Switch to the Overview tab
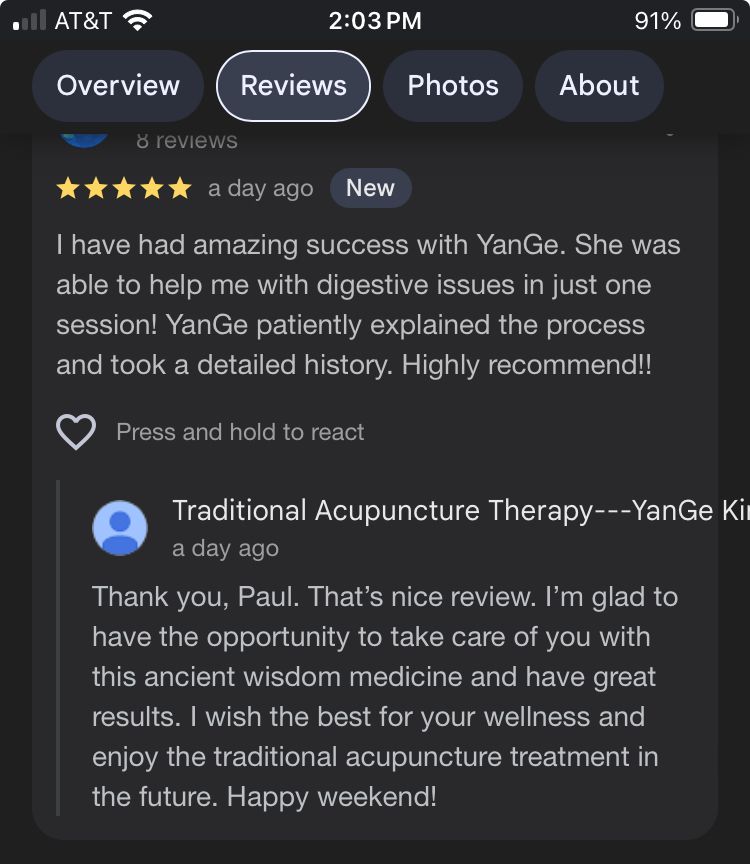This screenshot has width=750, height=864. click(118, 86)
